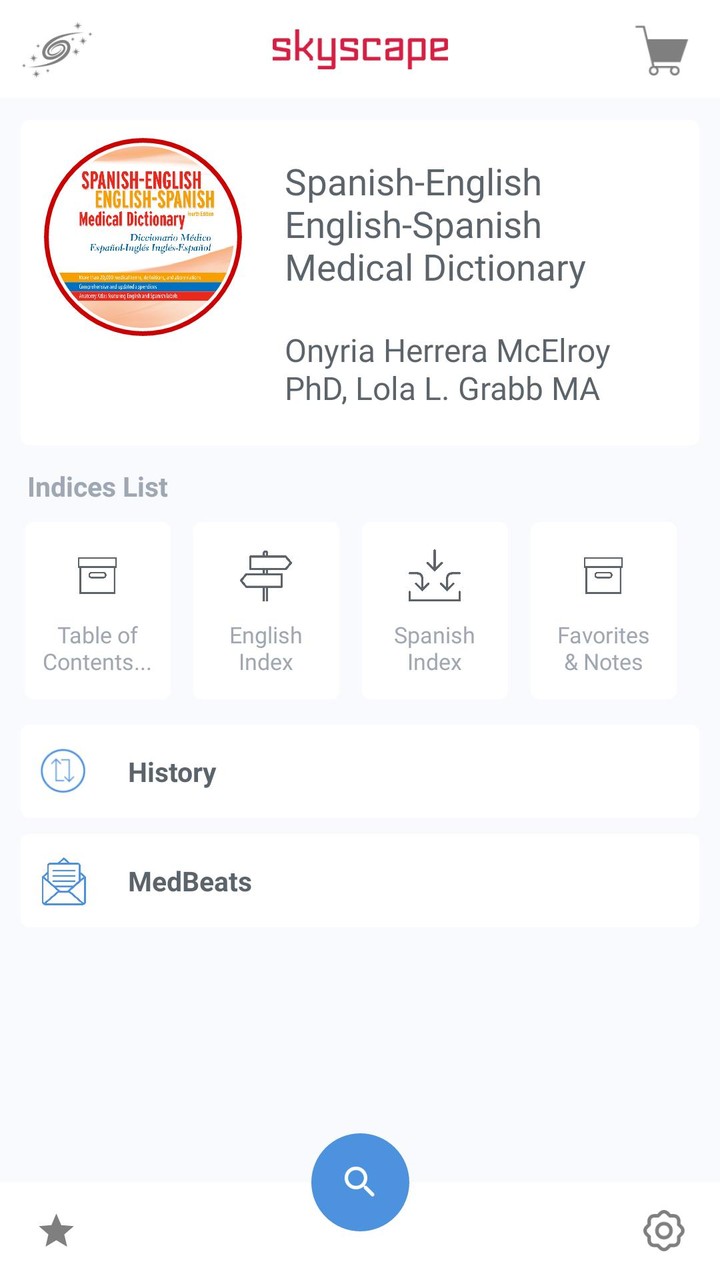This screenshot has height=1280, width=720.
Task: Open settings gear
Action: click(x=663, y=1230)
